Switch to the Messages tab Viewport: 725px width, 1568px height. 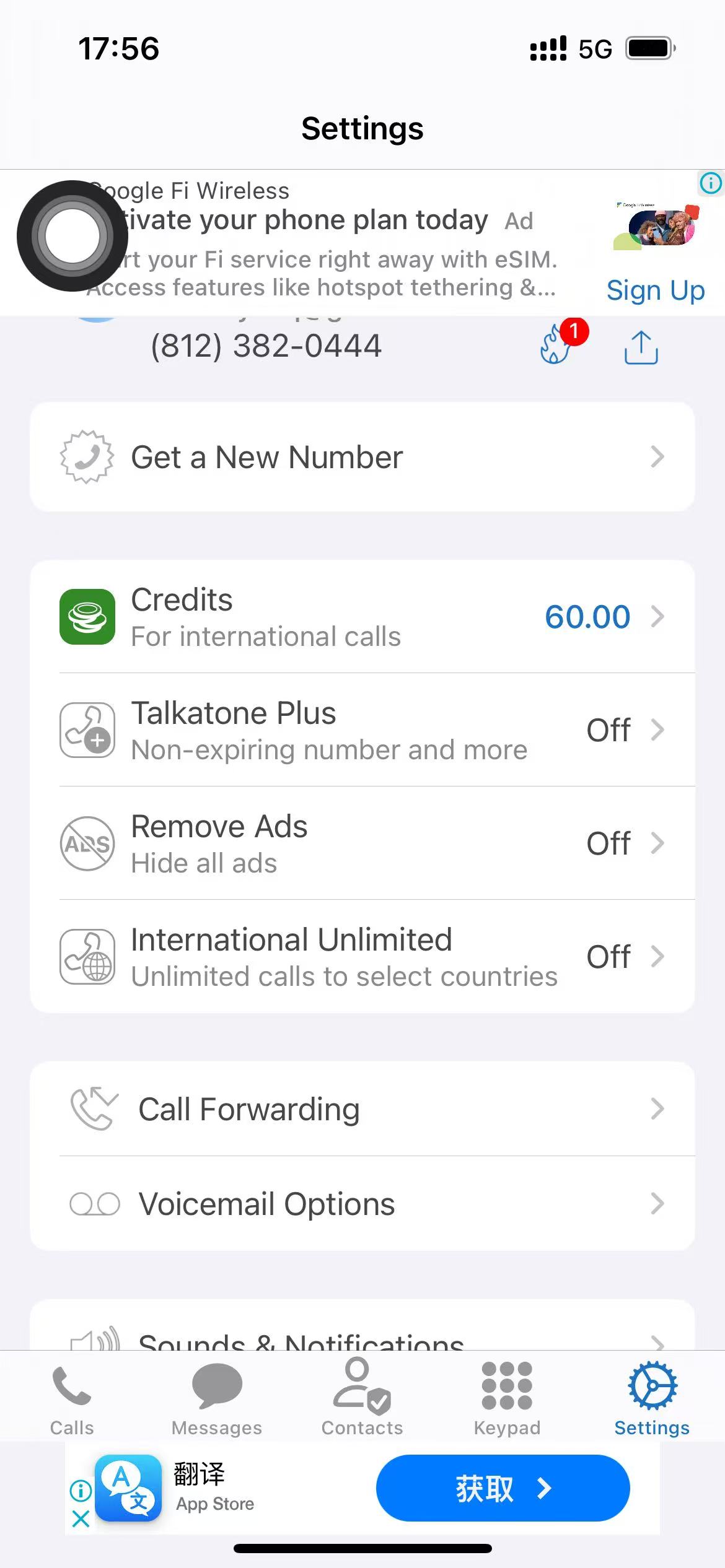(217, 1398)
